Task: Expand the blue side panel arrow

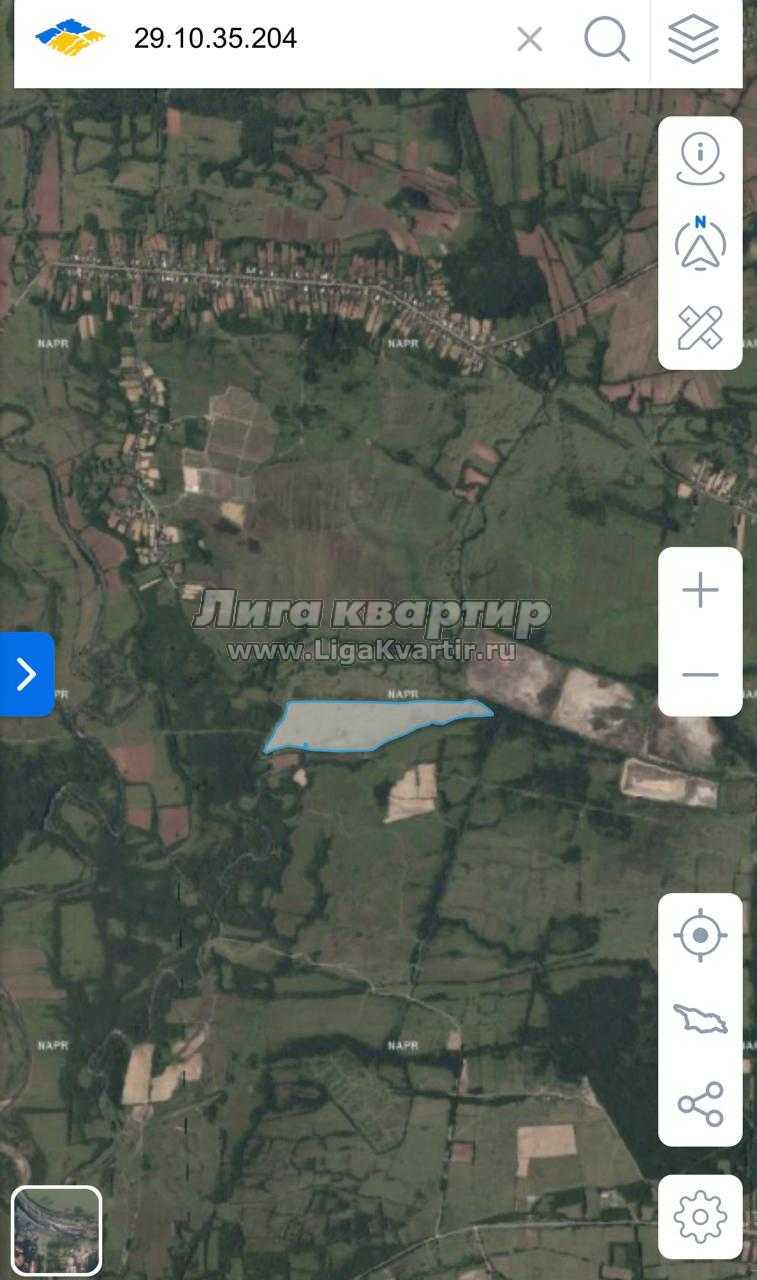Action: click(26, 674)
